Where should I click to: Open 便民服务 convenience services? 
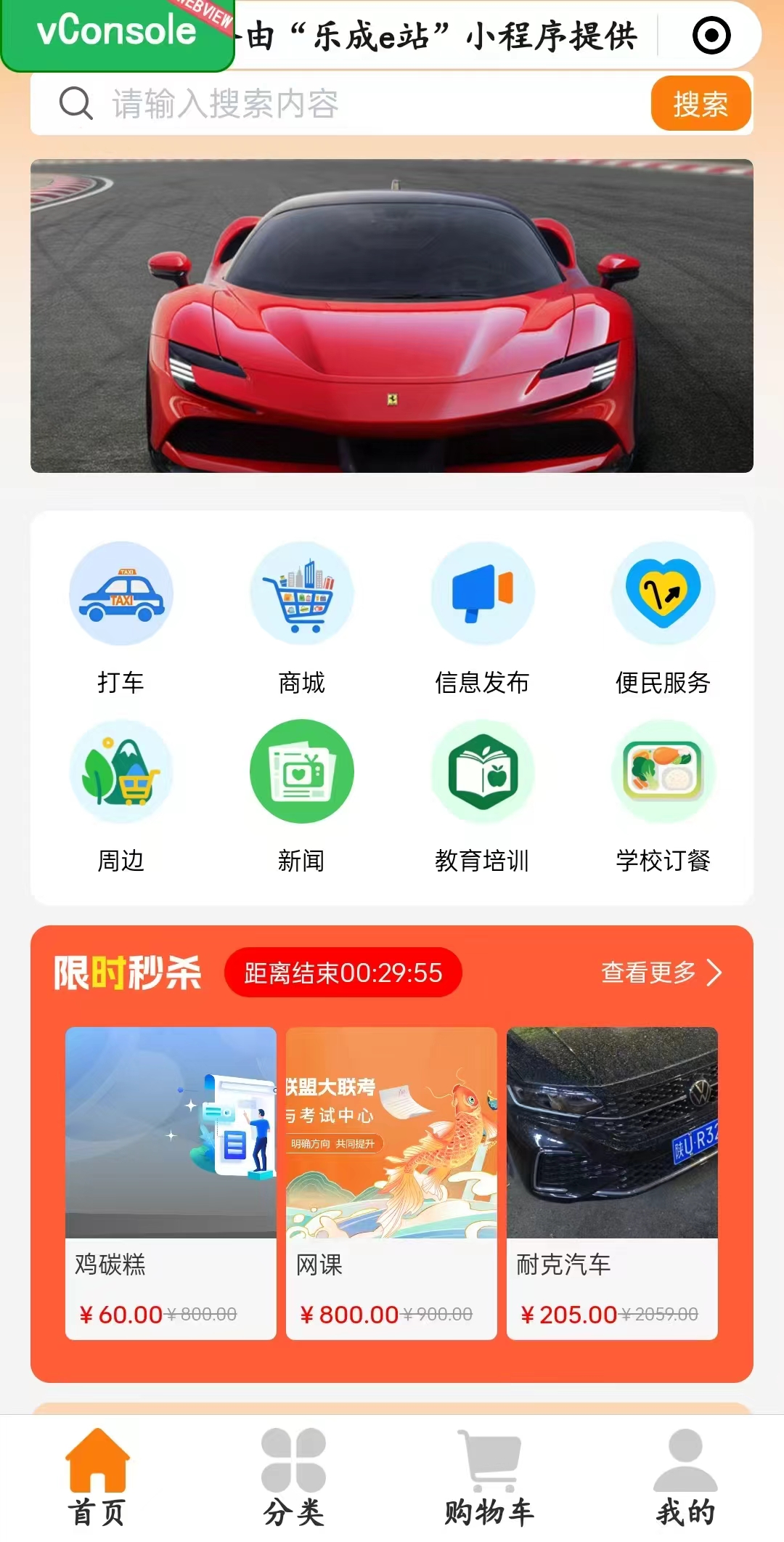pyautogui.click(x=663, y=617)
